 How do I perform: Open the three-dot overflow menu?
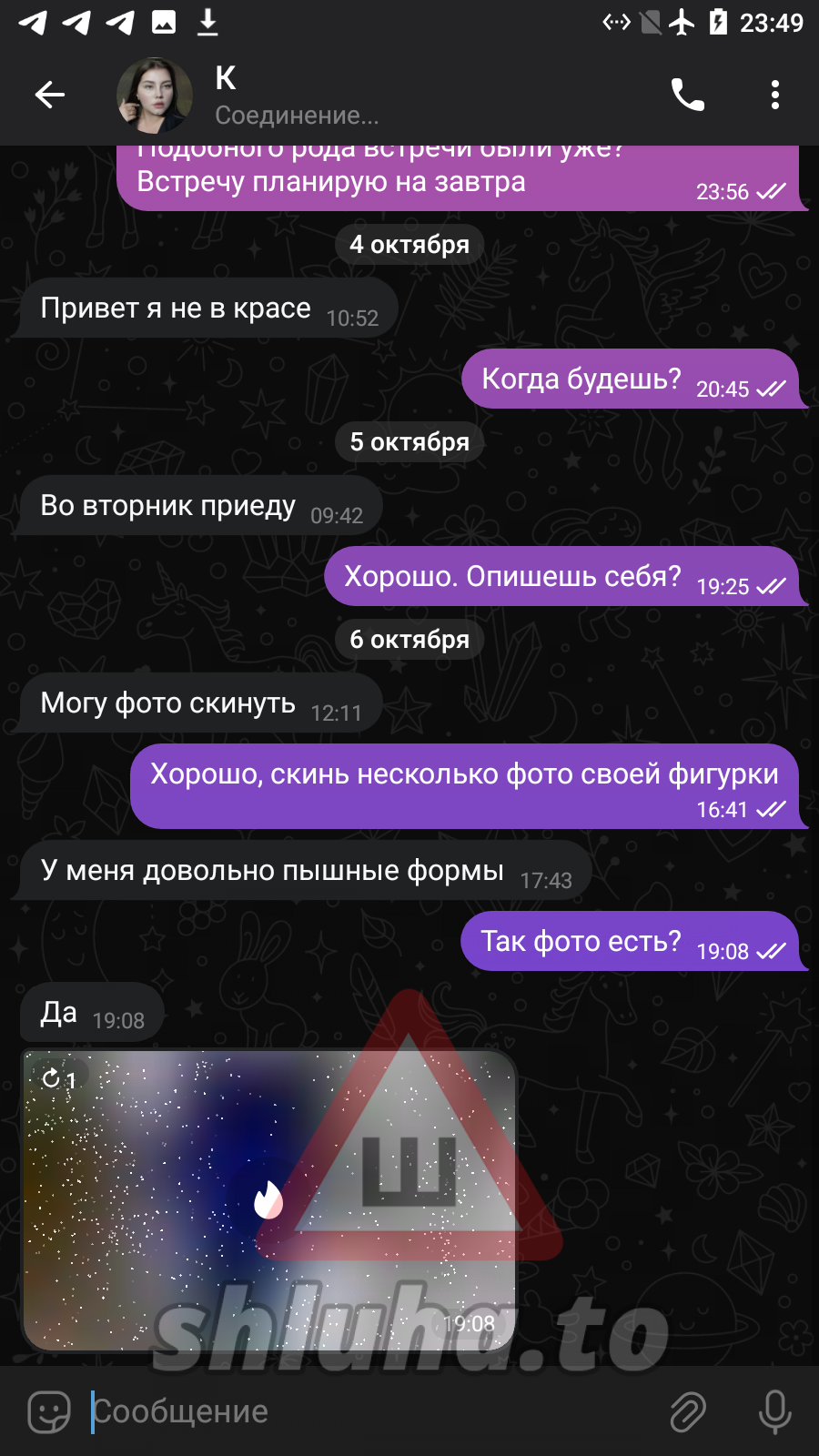click(774, 95)
